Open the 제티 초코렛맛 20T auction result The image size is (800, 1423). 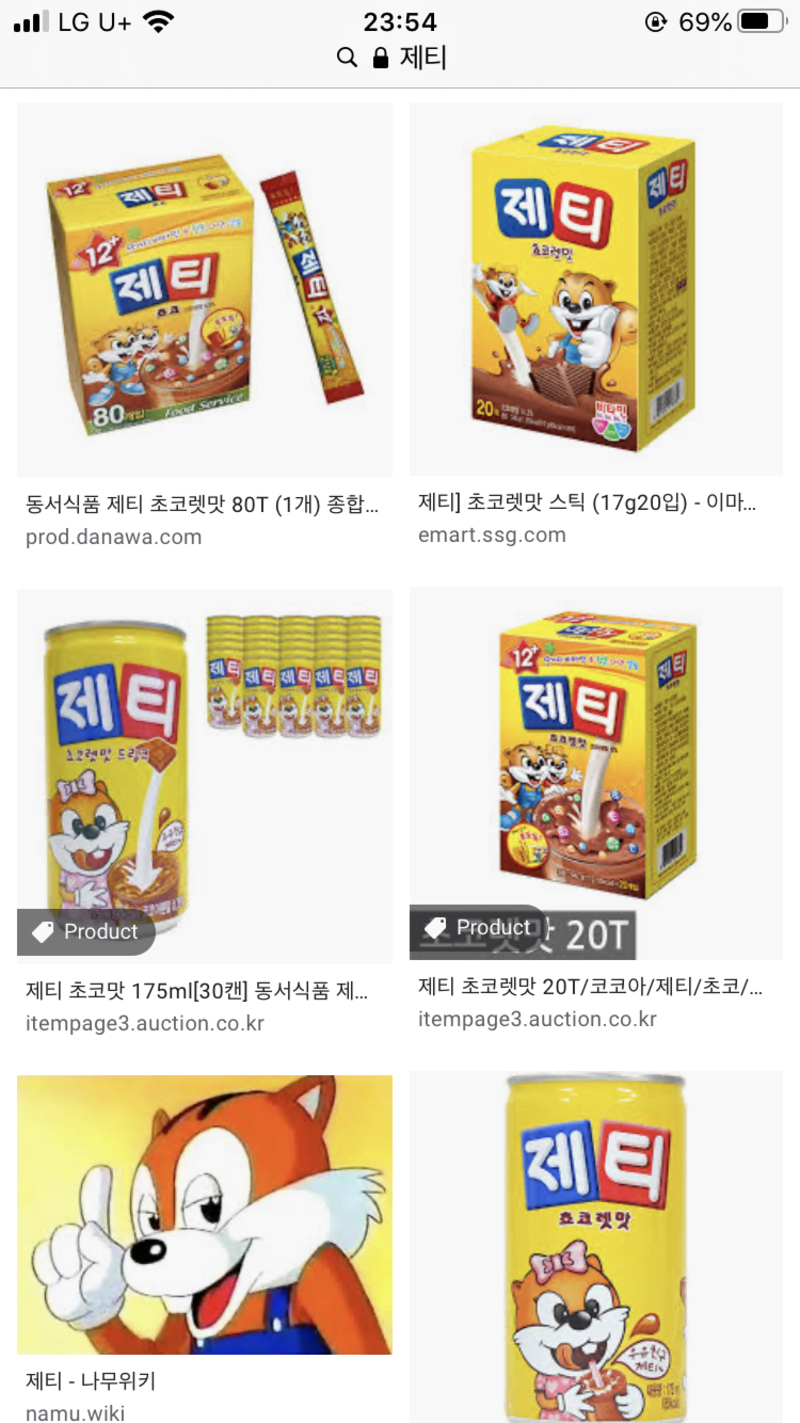pos(596,772)
